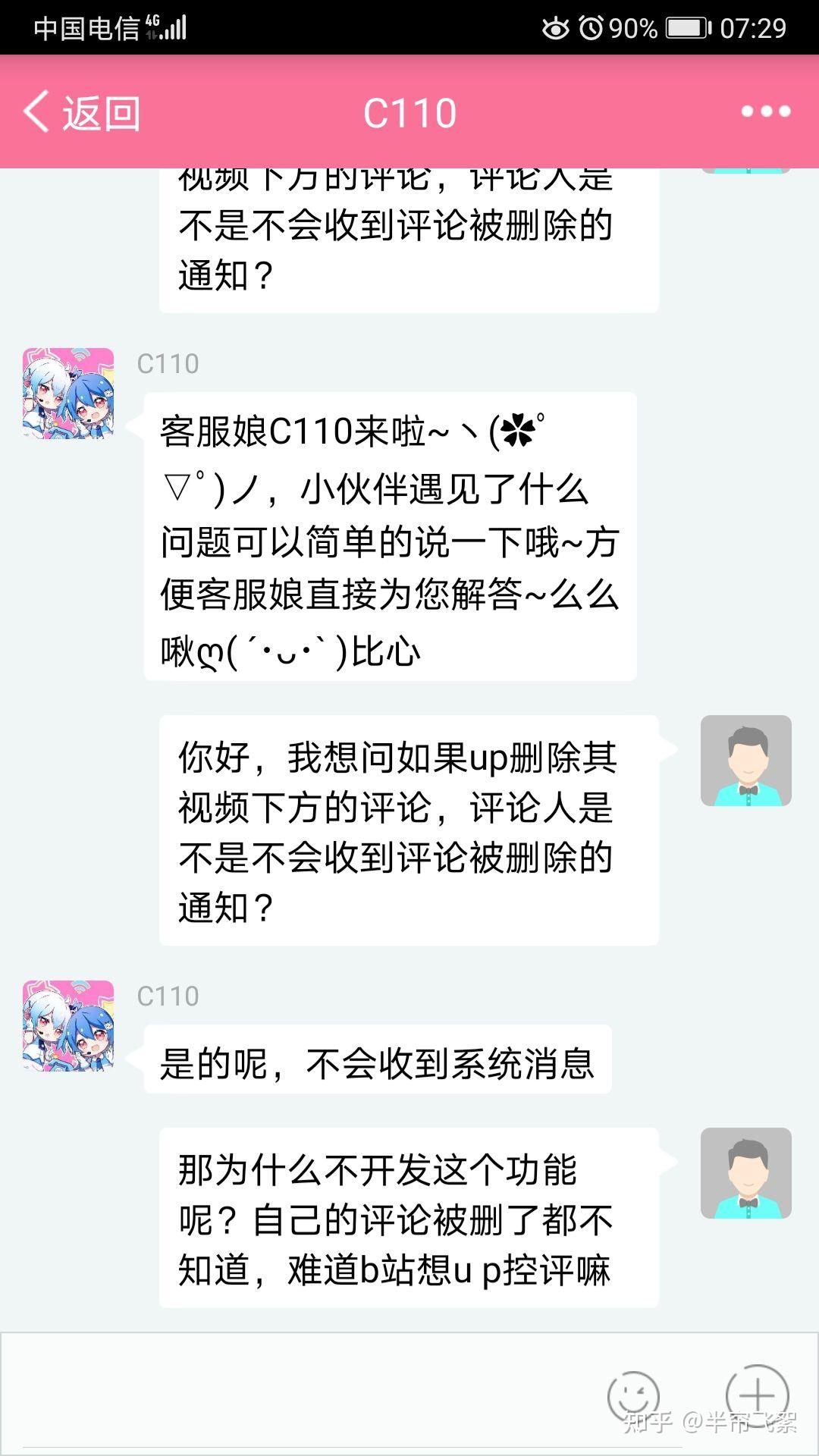819x1456 pixels.
Task: Open the emoji smiley picker
Action: (x=633, y=1396)
